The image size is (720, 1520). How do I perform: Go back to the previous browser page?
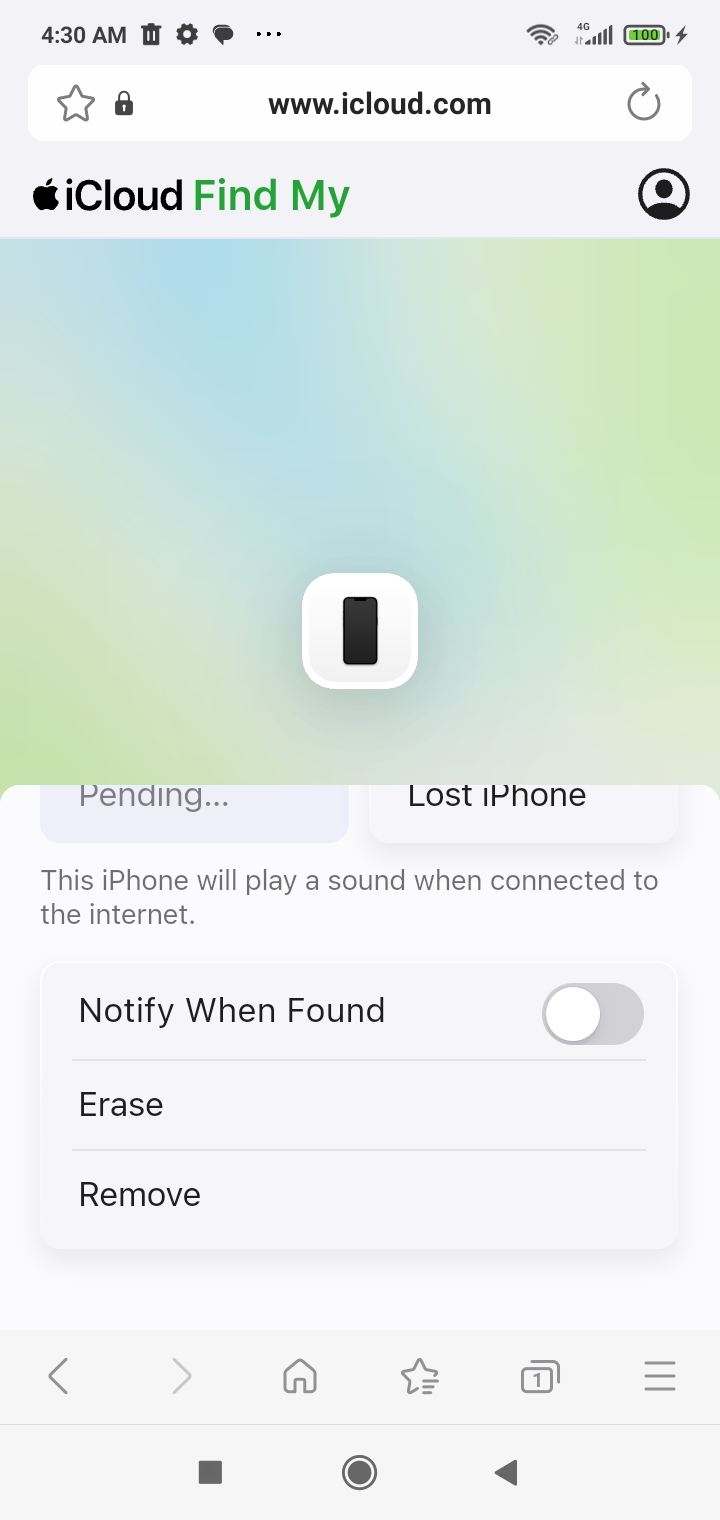[x=59, y=1377]
